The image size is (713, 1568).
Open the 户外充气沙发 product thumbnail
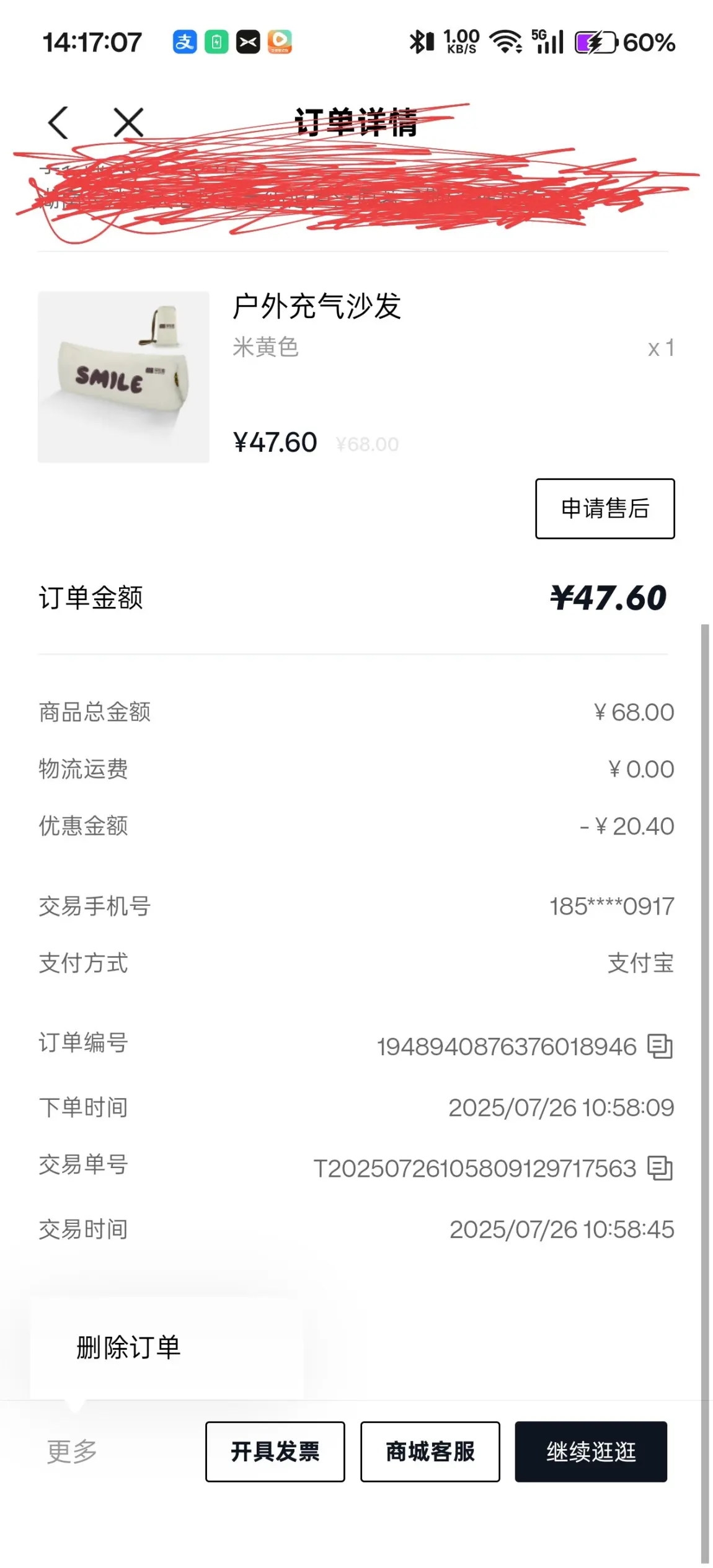(x=123, y=377)
